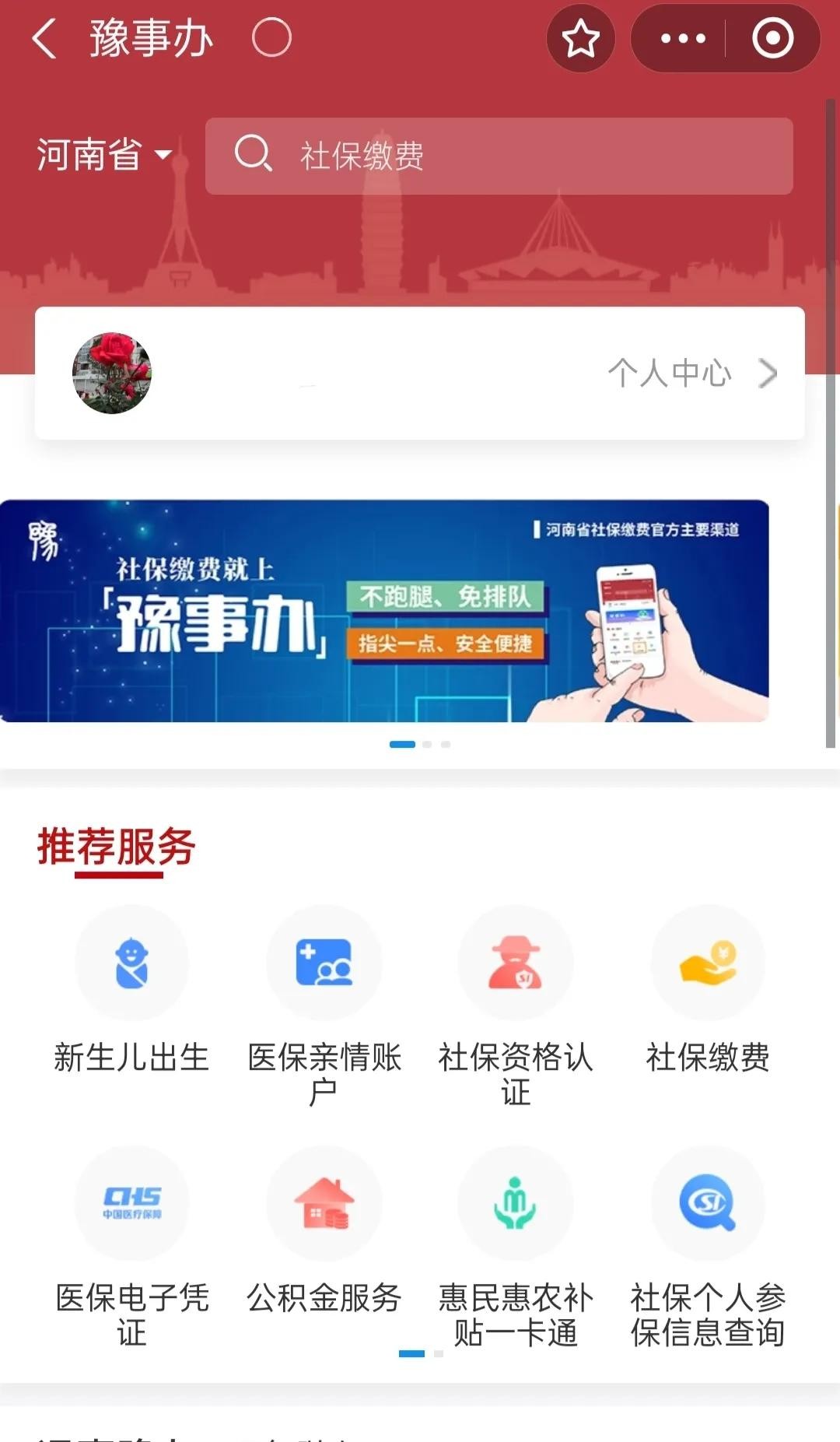View the 社保缴费就上豫事办 banner
Screen dimensions: 840x1442
pos(384,611)
